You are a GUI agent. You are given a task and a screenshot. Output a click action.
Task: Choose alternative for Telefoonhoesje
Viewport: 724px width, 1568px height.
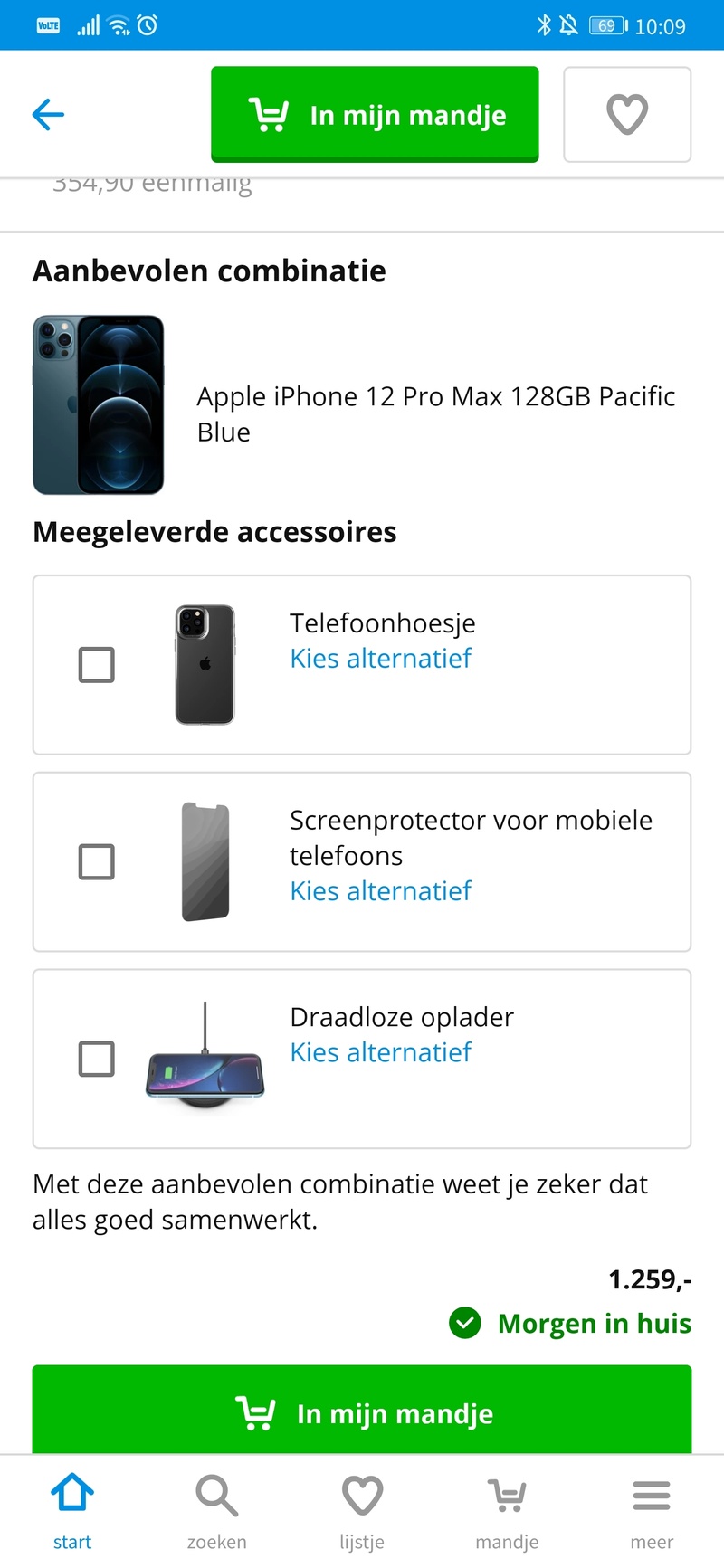click(x=380, y=659)
